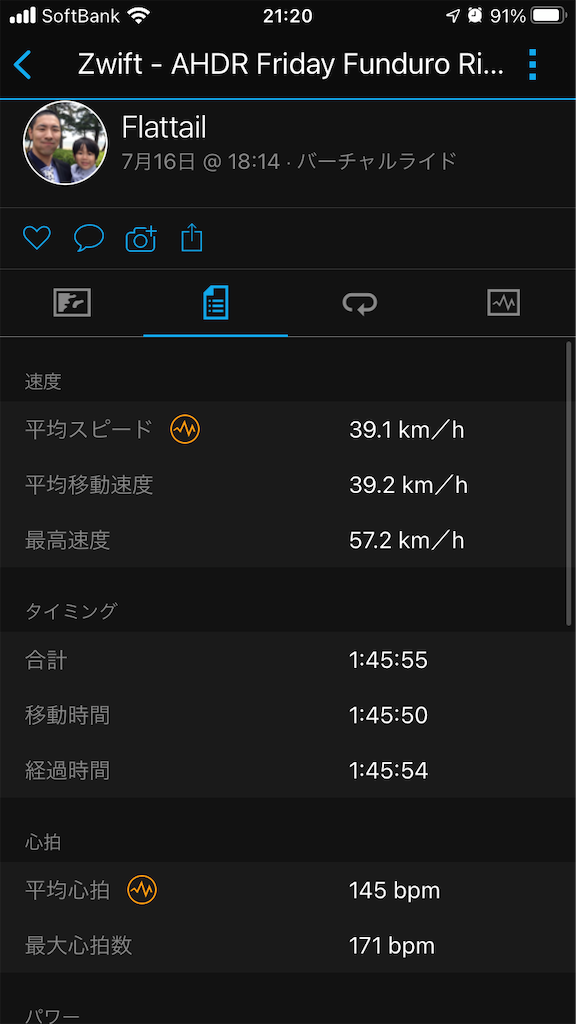
Task: Tap the graph icon next to 平均スピード
Action: click(185, 430)
